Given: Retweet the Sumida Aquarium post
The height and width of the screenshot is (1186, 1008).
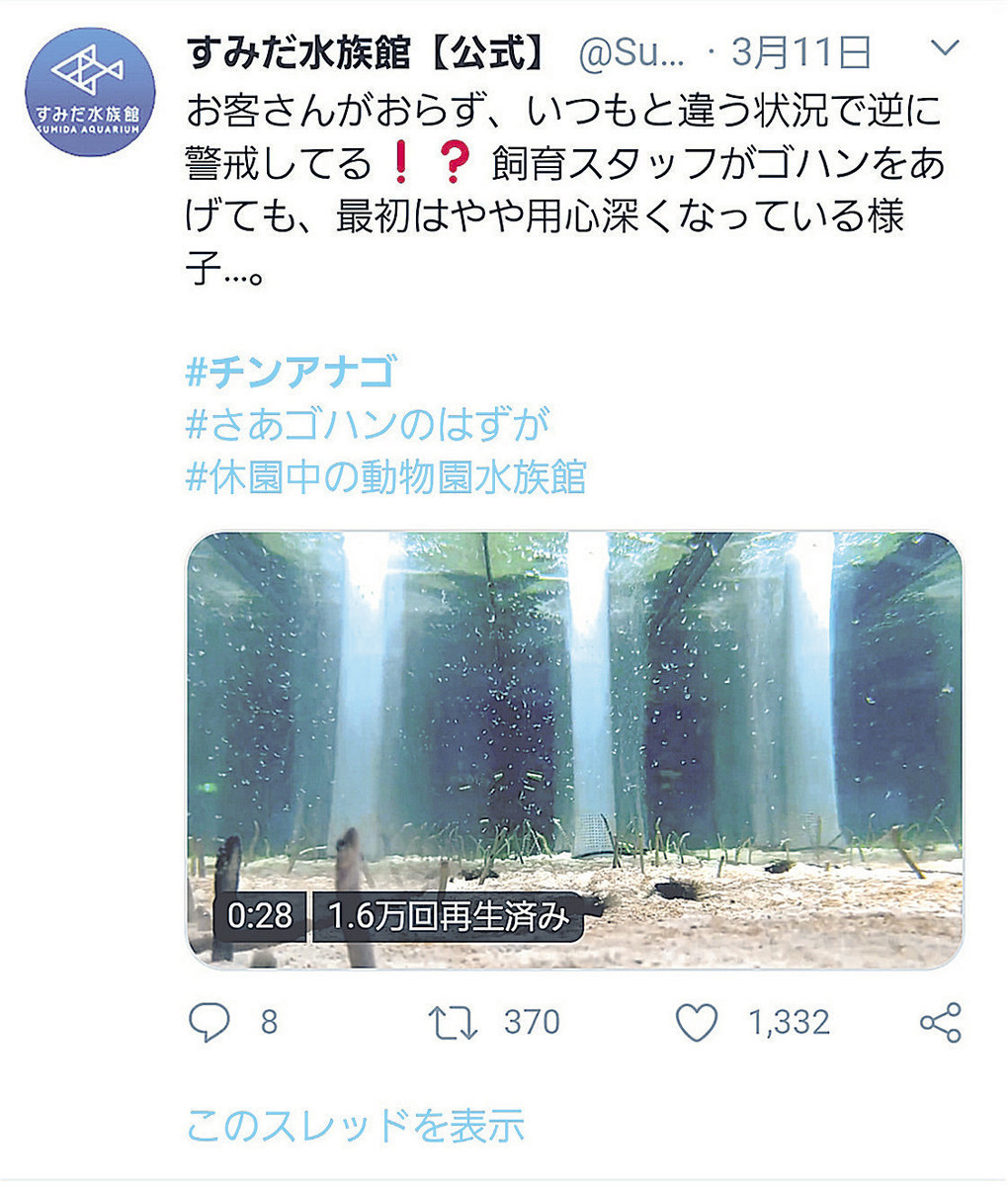Looking at the screenshot, I should click(454, 1022).
